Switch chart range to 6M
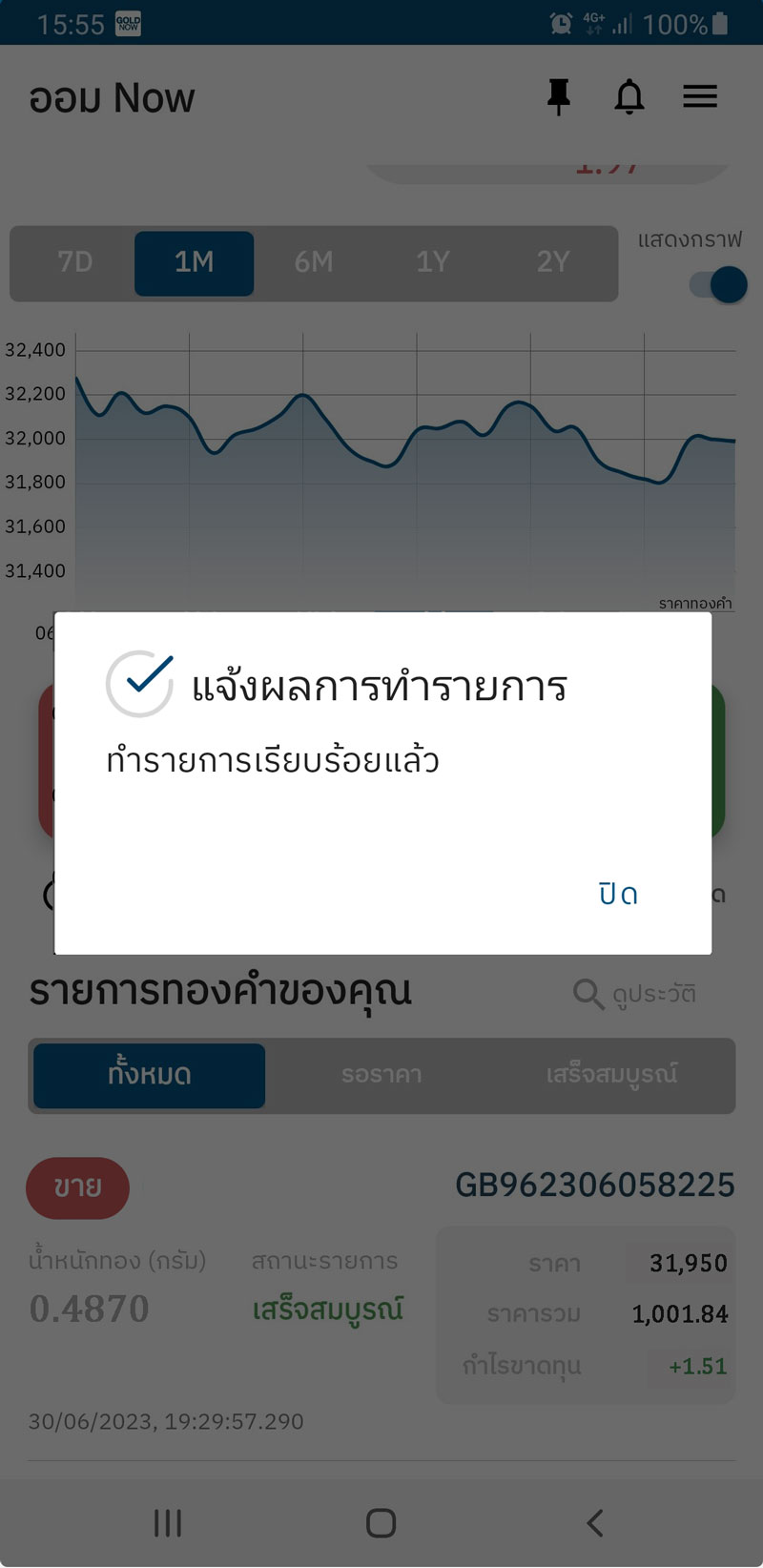The width and height of the screenshot is (763, 1568). pos(314,262)
